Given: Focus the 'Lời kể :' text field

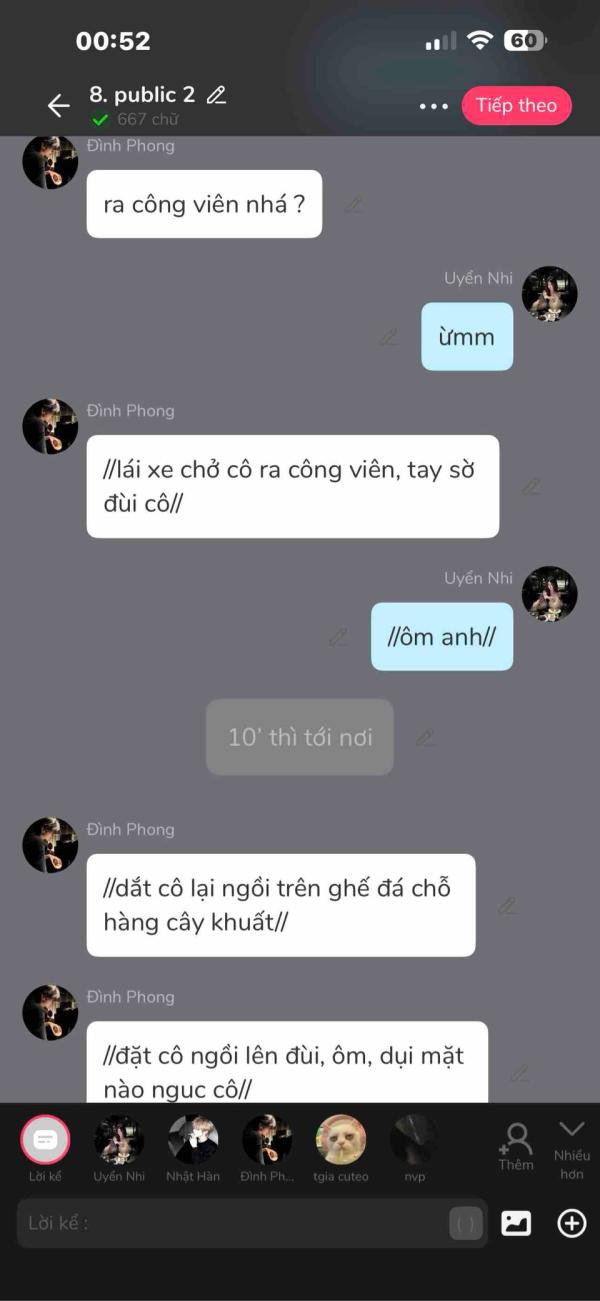Looking at the screenshot, I should click(230, 1223).
